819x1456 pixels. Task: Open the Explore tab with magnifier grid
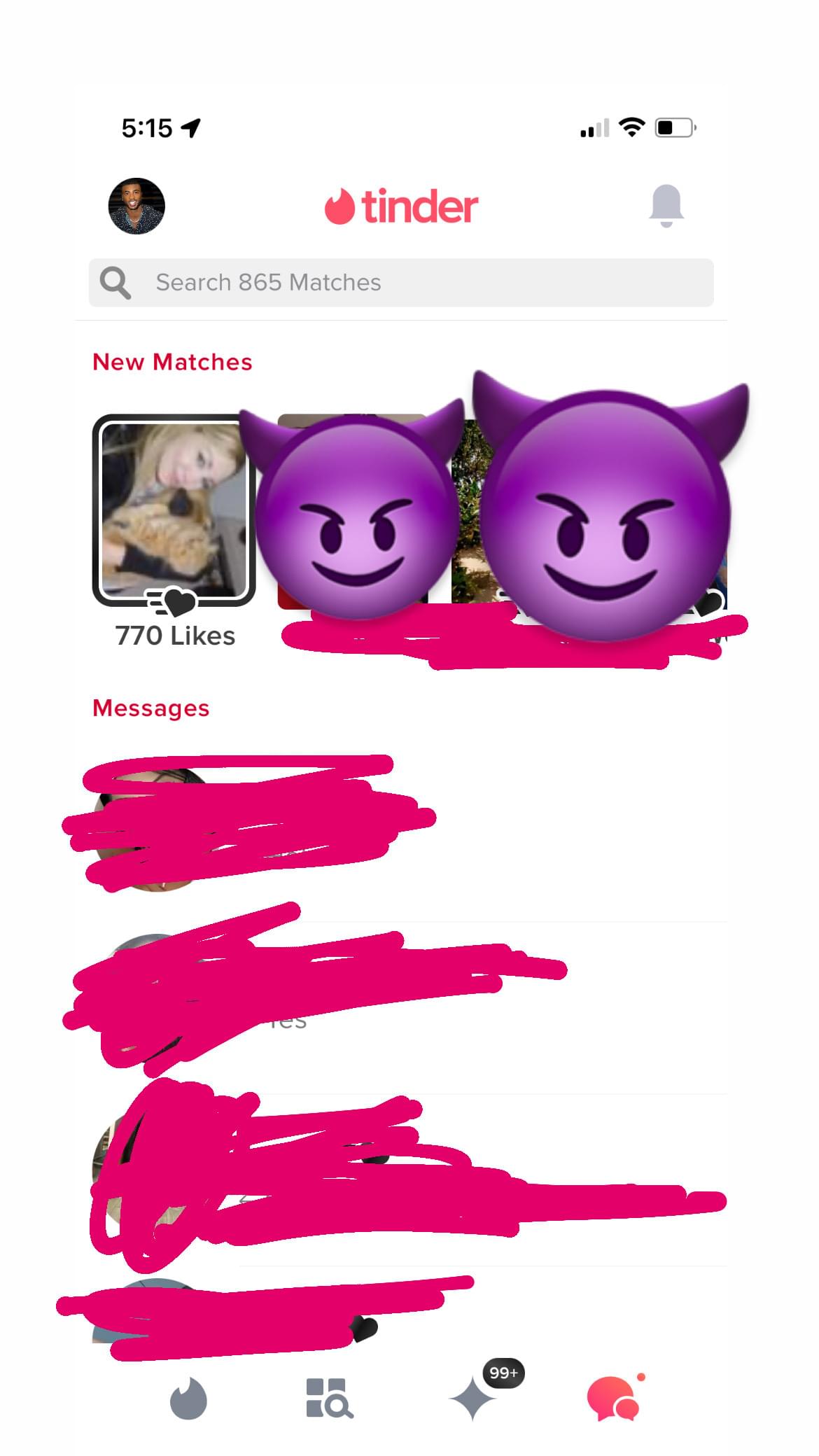coord(329,1399)
